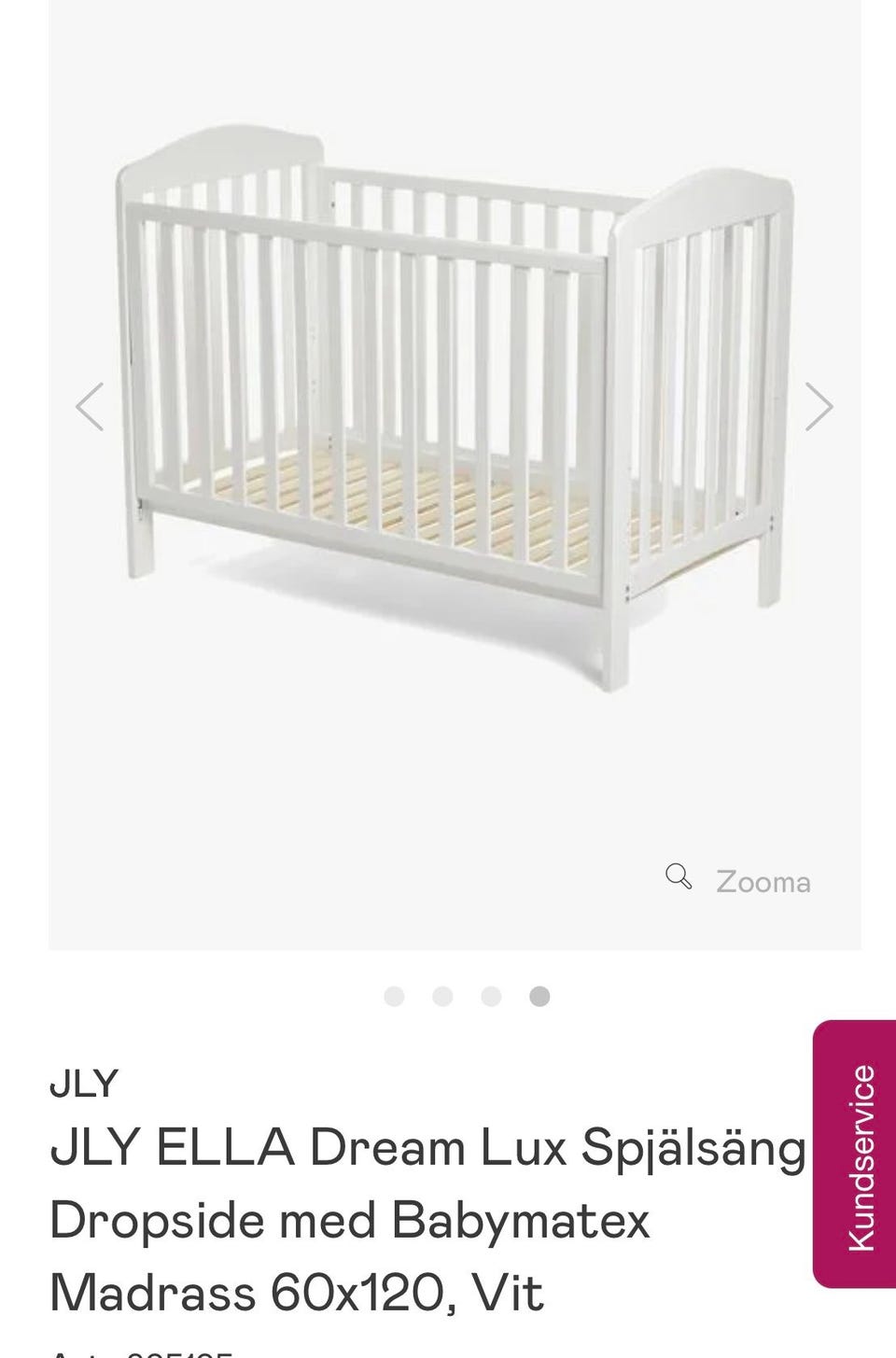This screenshot has width=896, height=1358.
Task: Jump to the first image dot
Action: pos(394,997)
